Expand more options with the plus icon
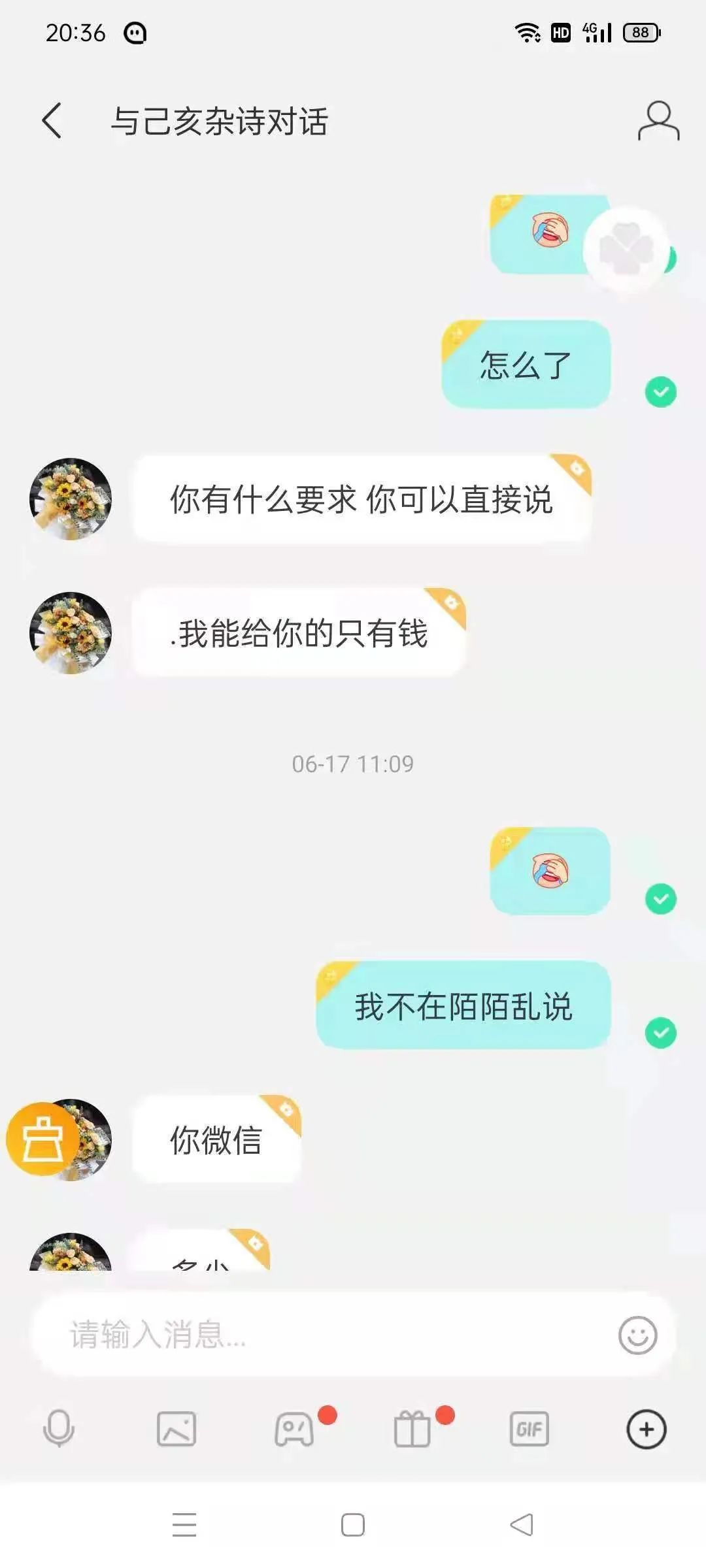Screen dimensions: 706x1568 tap(646, 1429)
